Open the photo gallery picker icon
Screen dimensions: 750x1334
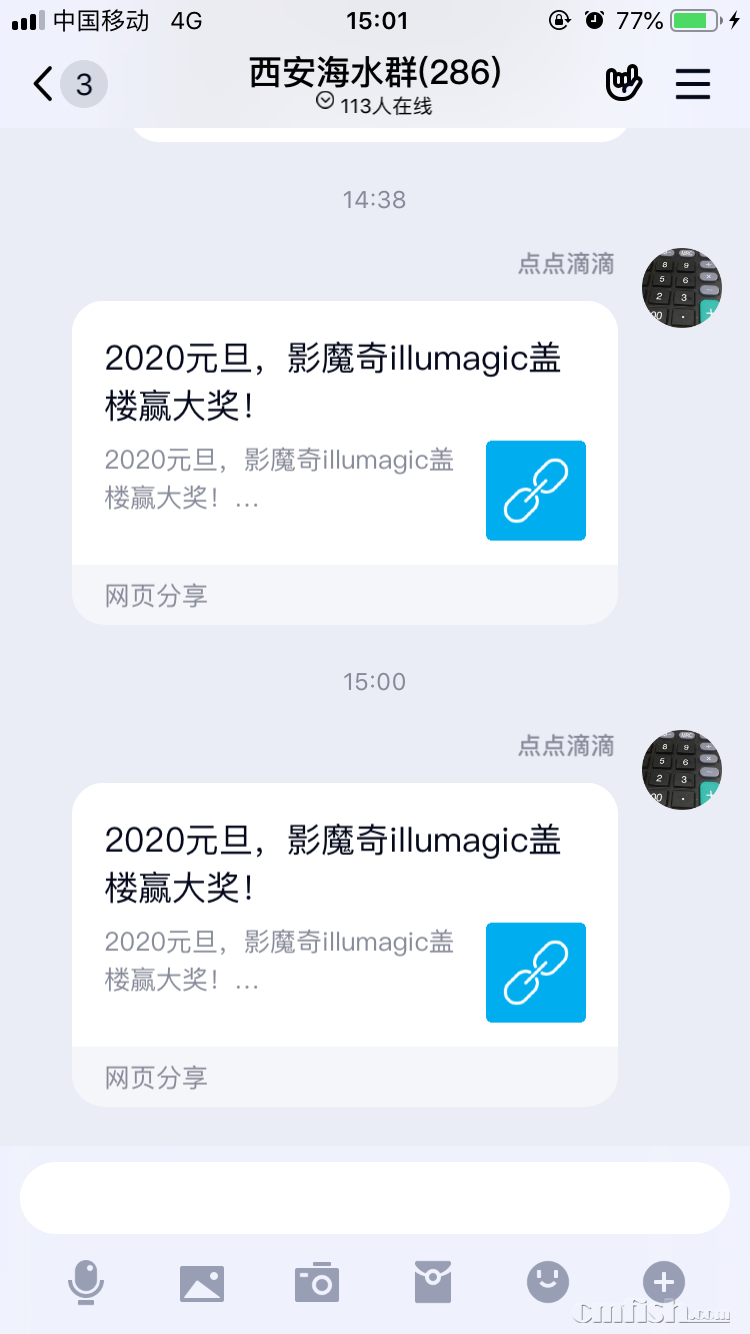(x=201, y=1281)
